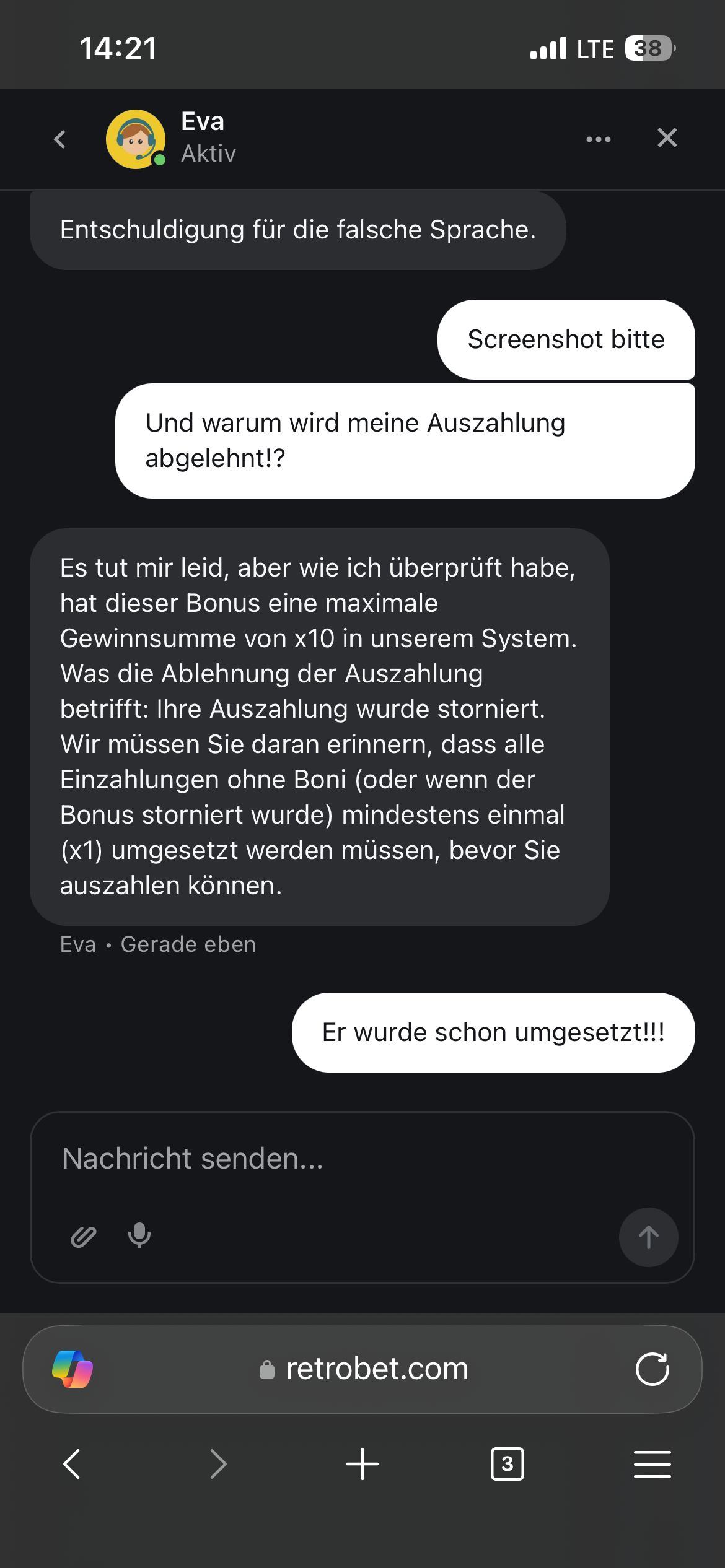Show the three open tabs

point(507,1464)
